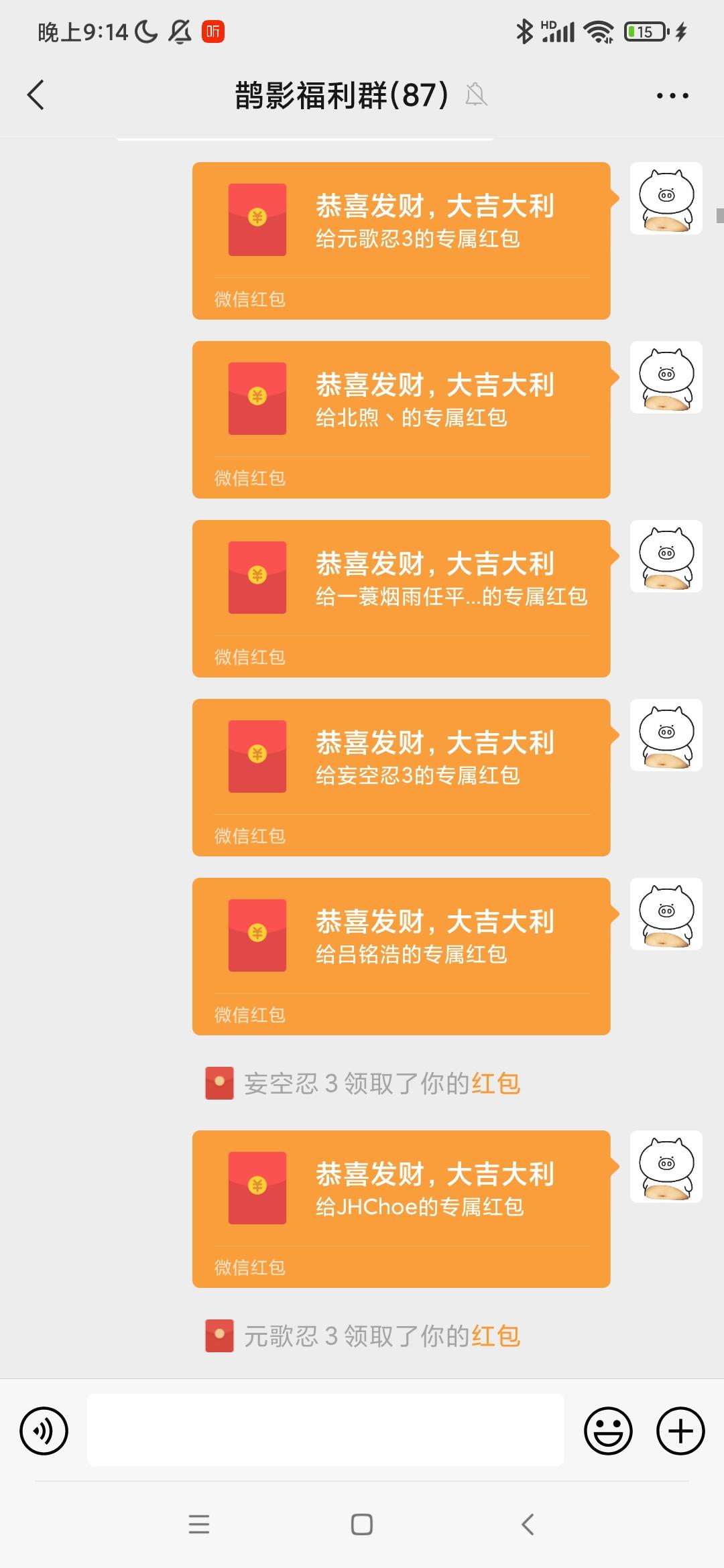Open the red packet for JHChoe

point(401,1209)
